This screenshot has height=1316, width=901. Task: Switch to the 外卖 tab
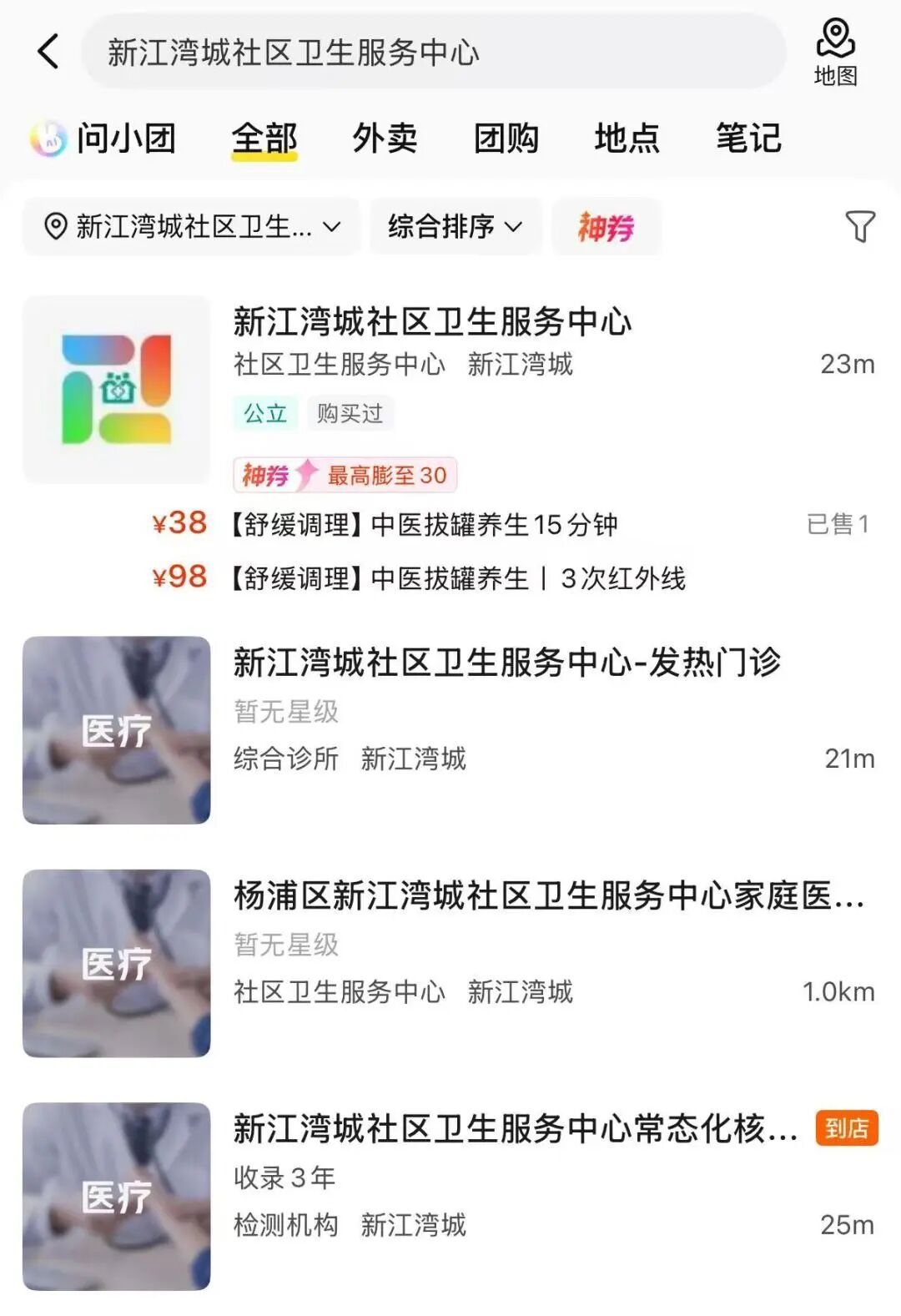click(x=385, y=139)
